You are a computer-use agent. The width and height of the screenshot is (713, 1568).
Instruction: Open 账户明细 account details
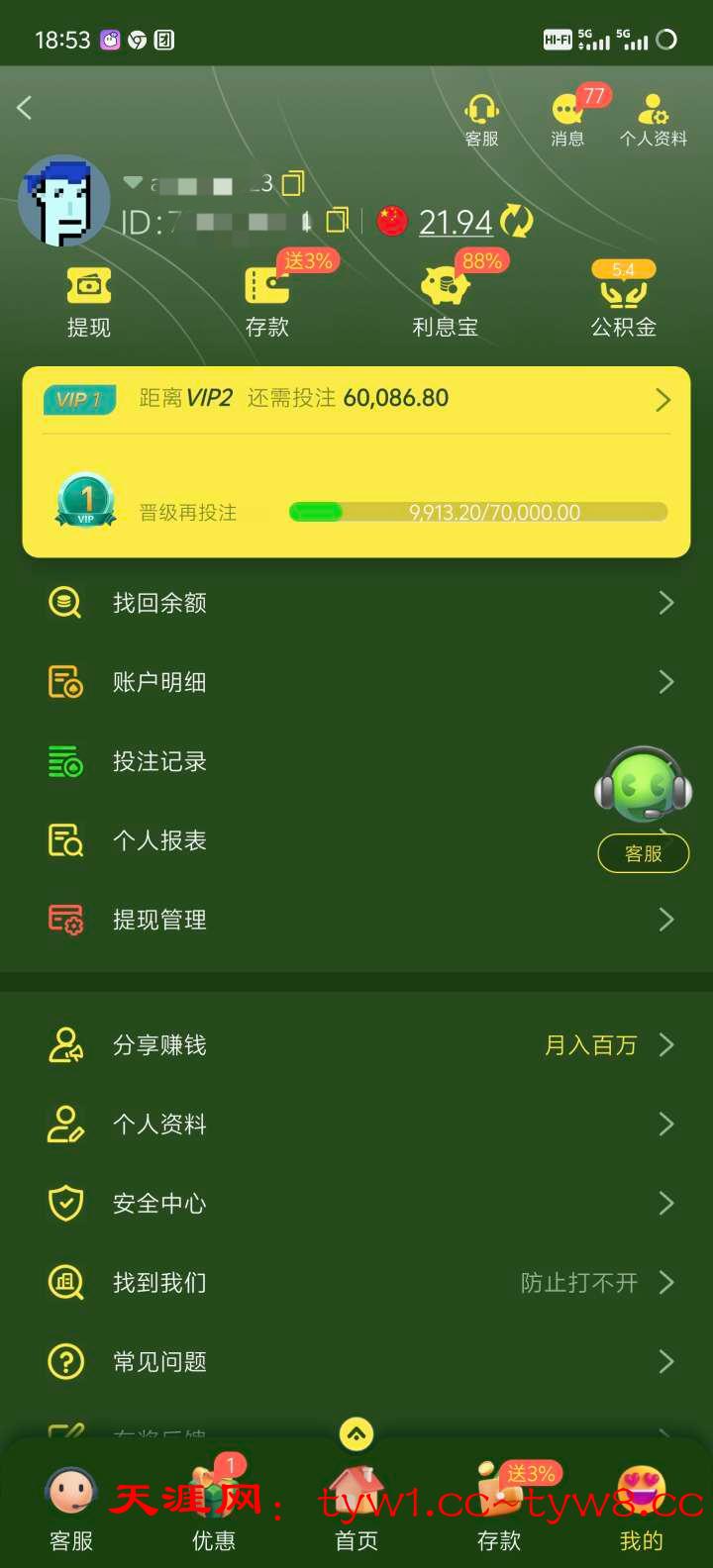pos(356,682)
